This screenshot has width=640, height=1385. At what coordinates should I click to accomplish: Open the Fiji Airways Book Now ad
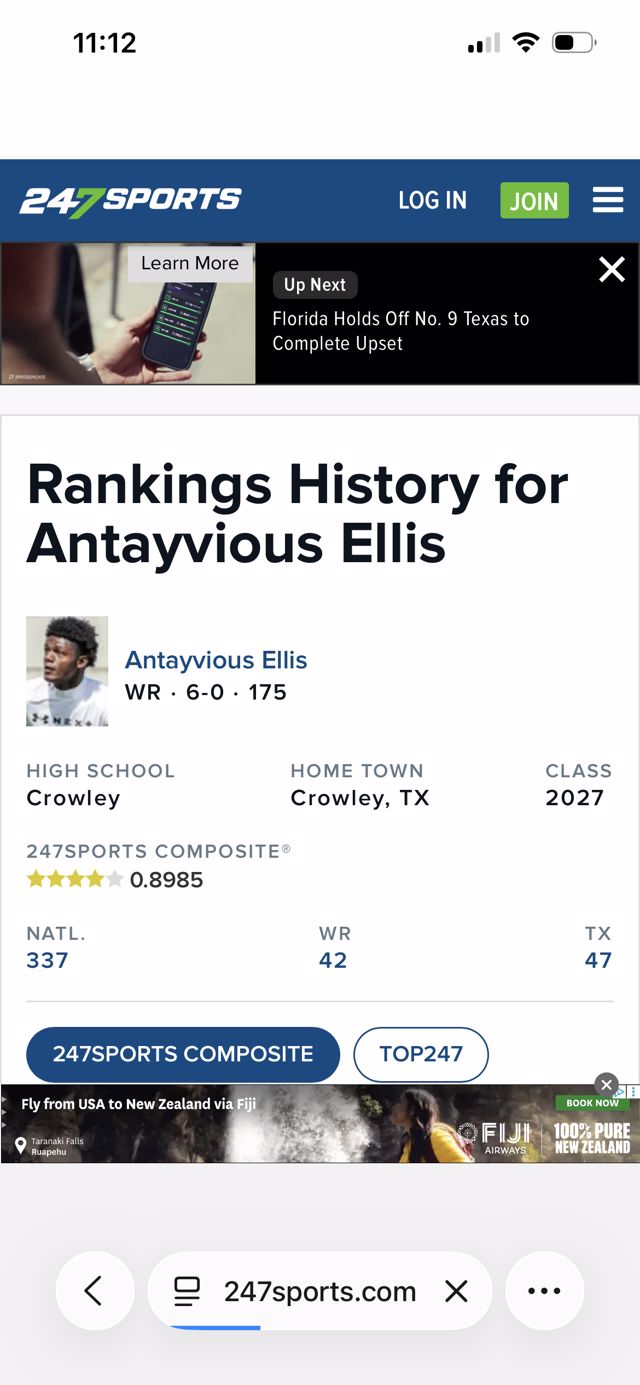(592, 1103)
